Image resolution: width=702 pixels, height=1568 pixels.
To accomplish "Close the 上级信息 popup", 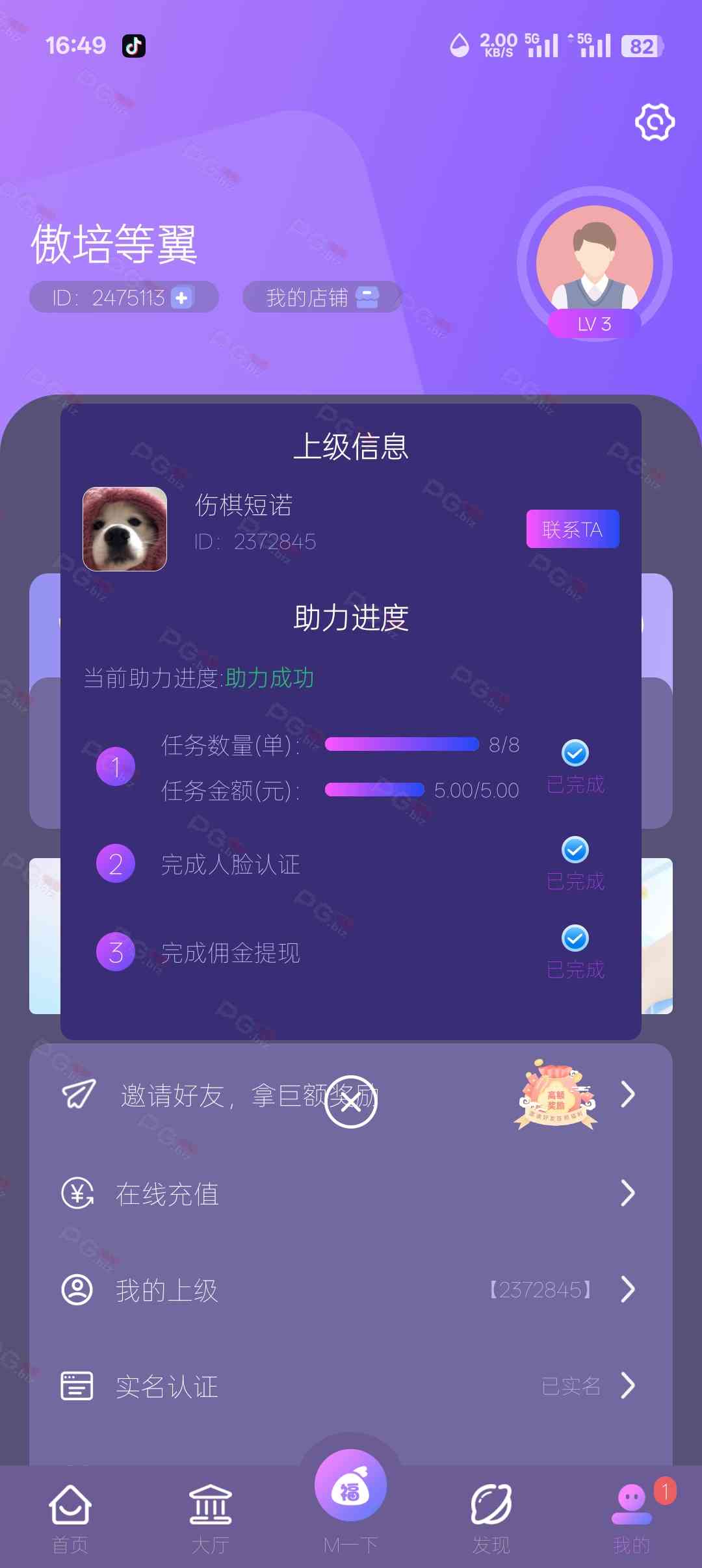I will (351, 1101).
